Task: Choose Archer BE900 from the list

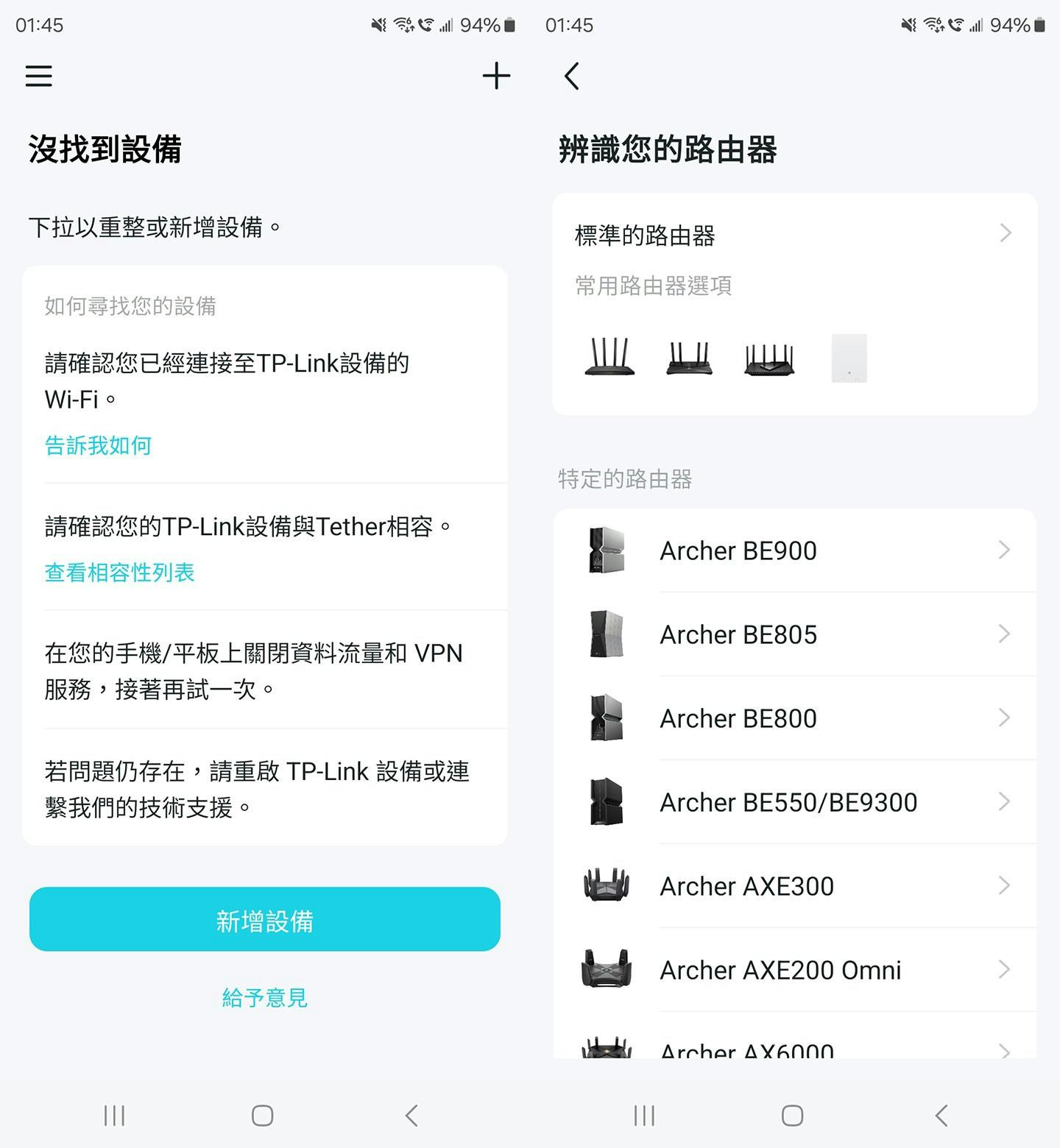Action: pos(794,550)
